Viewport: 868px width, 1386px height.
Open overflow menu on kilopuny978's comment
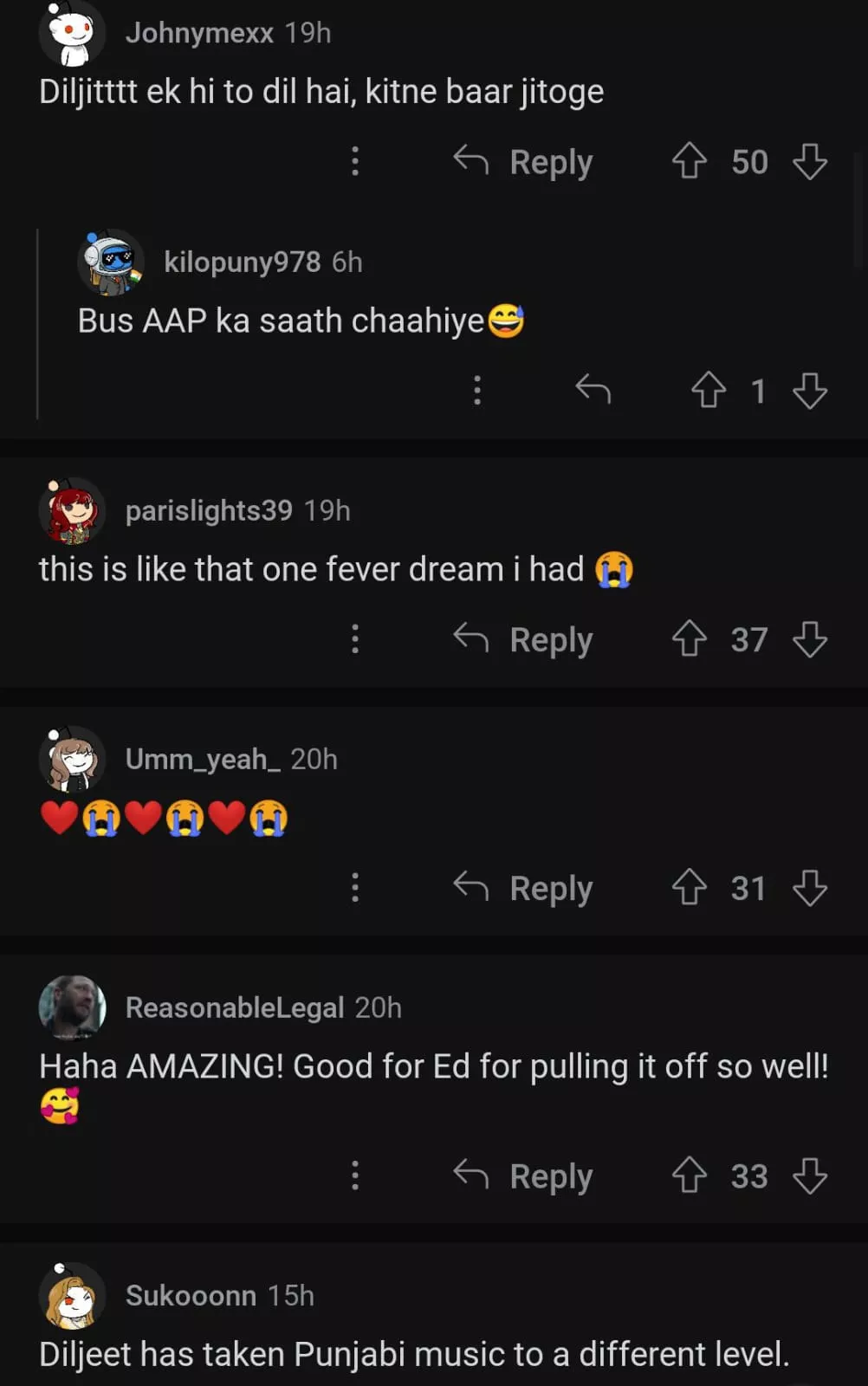click(x=477, y=390)
